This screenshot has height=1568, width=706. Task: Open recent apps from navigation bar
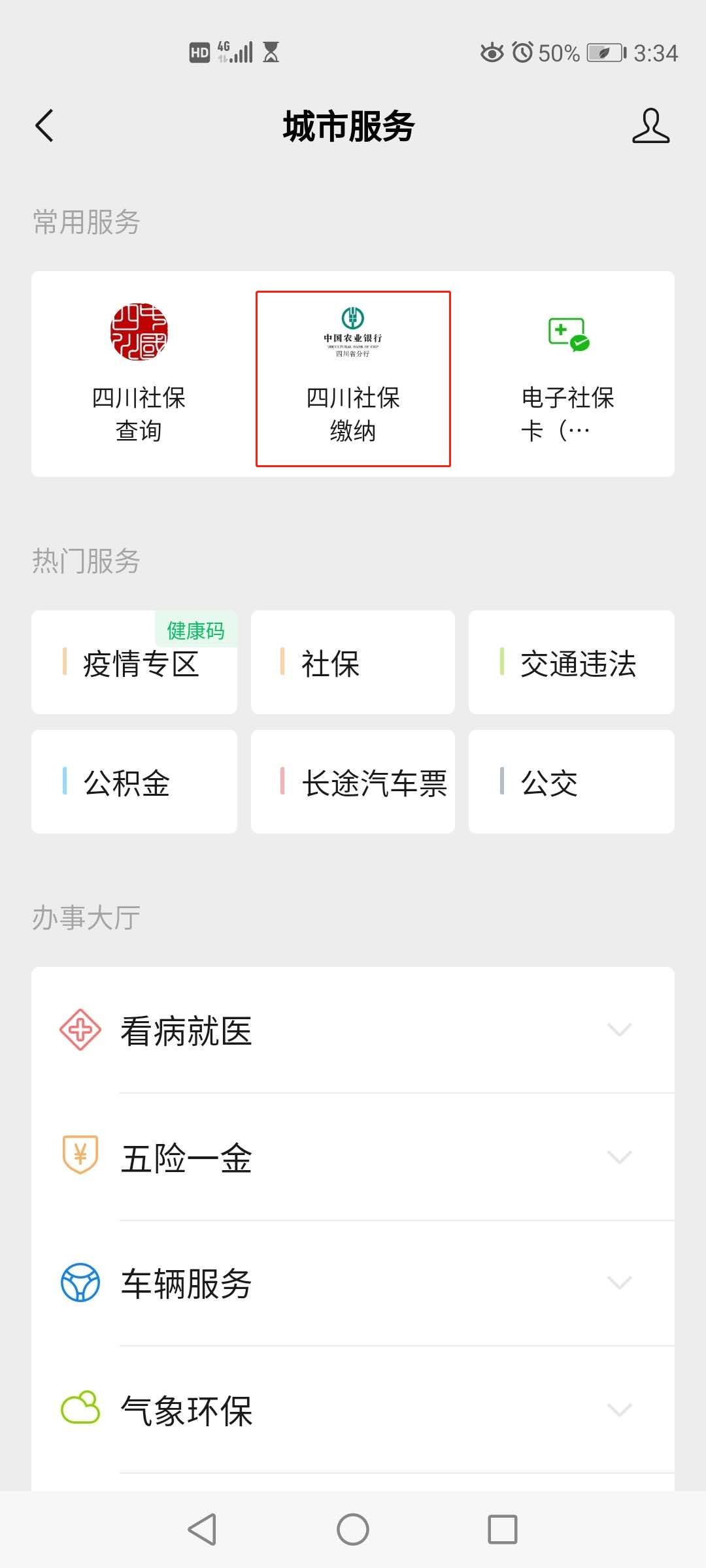[502, 1529]
